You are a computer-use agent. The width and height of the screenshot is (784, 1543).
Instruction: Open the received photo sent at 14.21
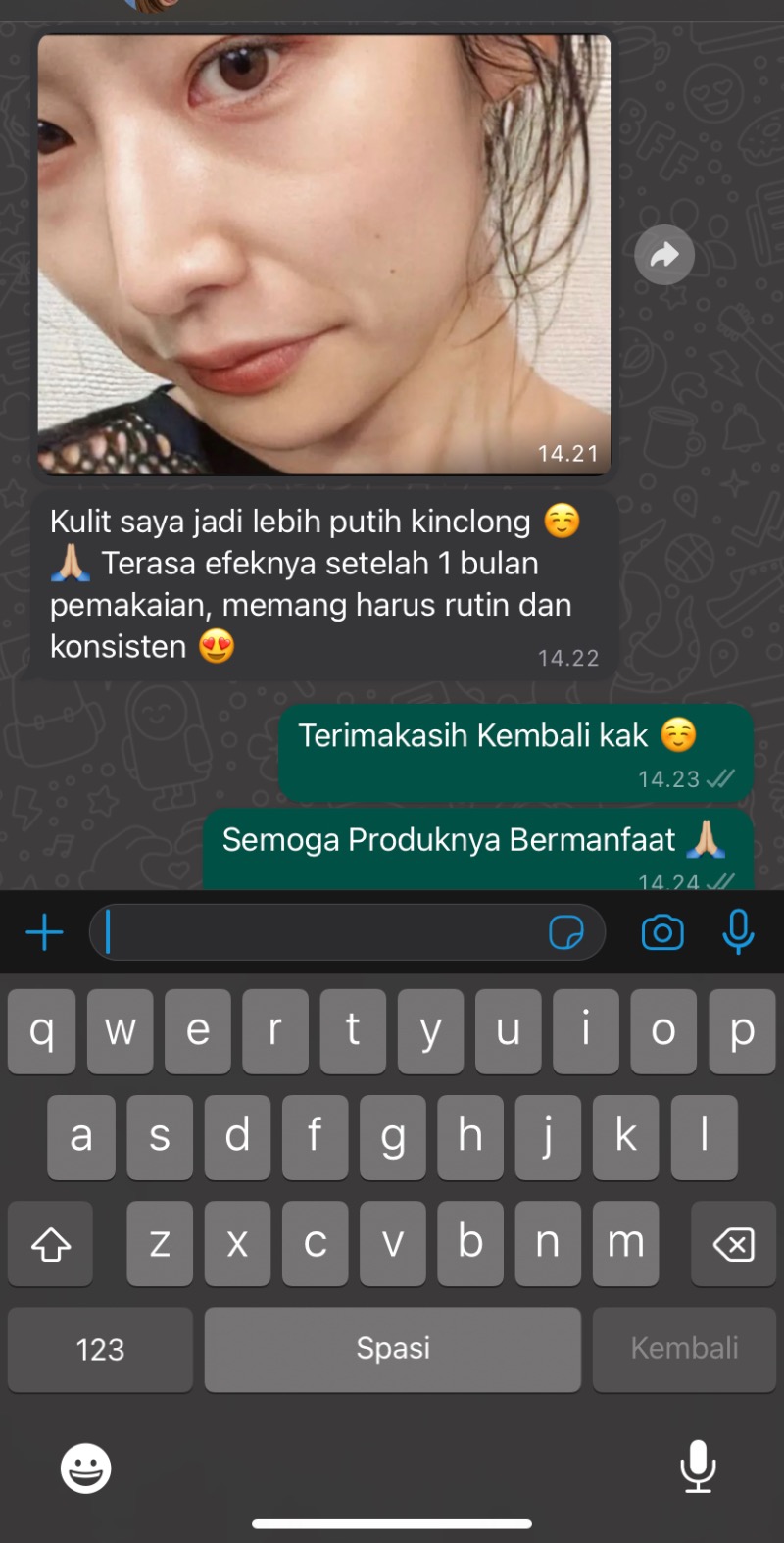(324, 255)
